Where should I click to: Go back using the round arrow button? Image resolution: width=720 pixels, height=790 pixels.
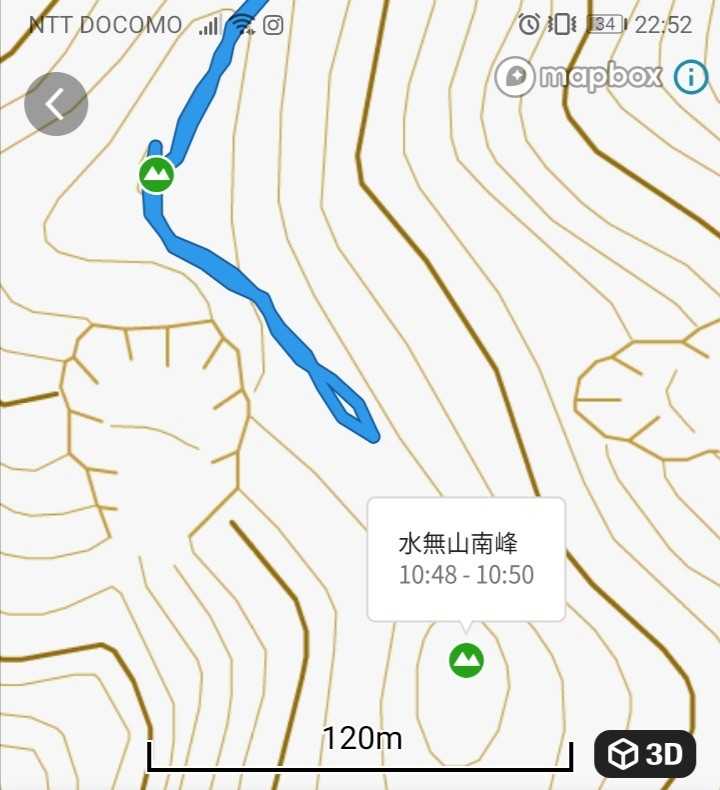tap(56, 104)
